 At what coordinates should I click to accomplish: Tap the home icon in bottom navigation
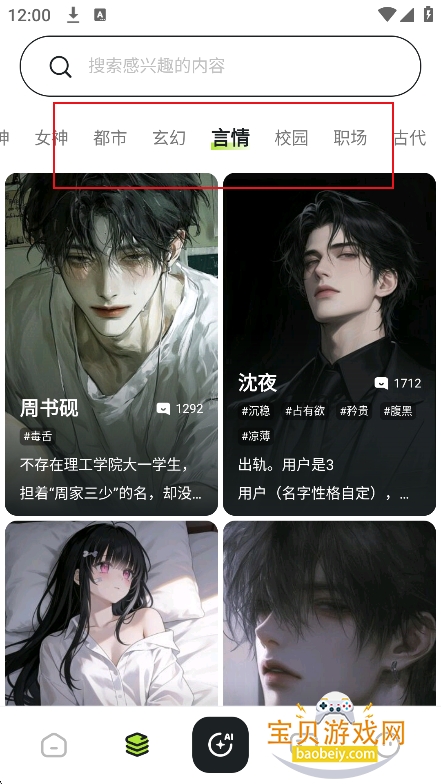tap(54, 746)
